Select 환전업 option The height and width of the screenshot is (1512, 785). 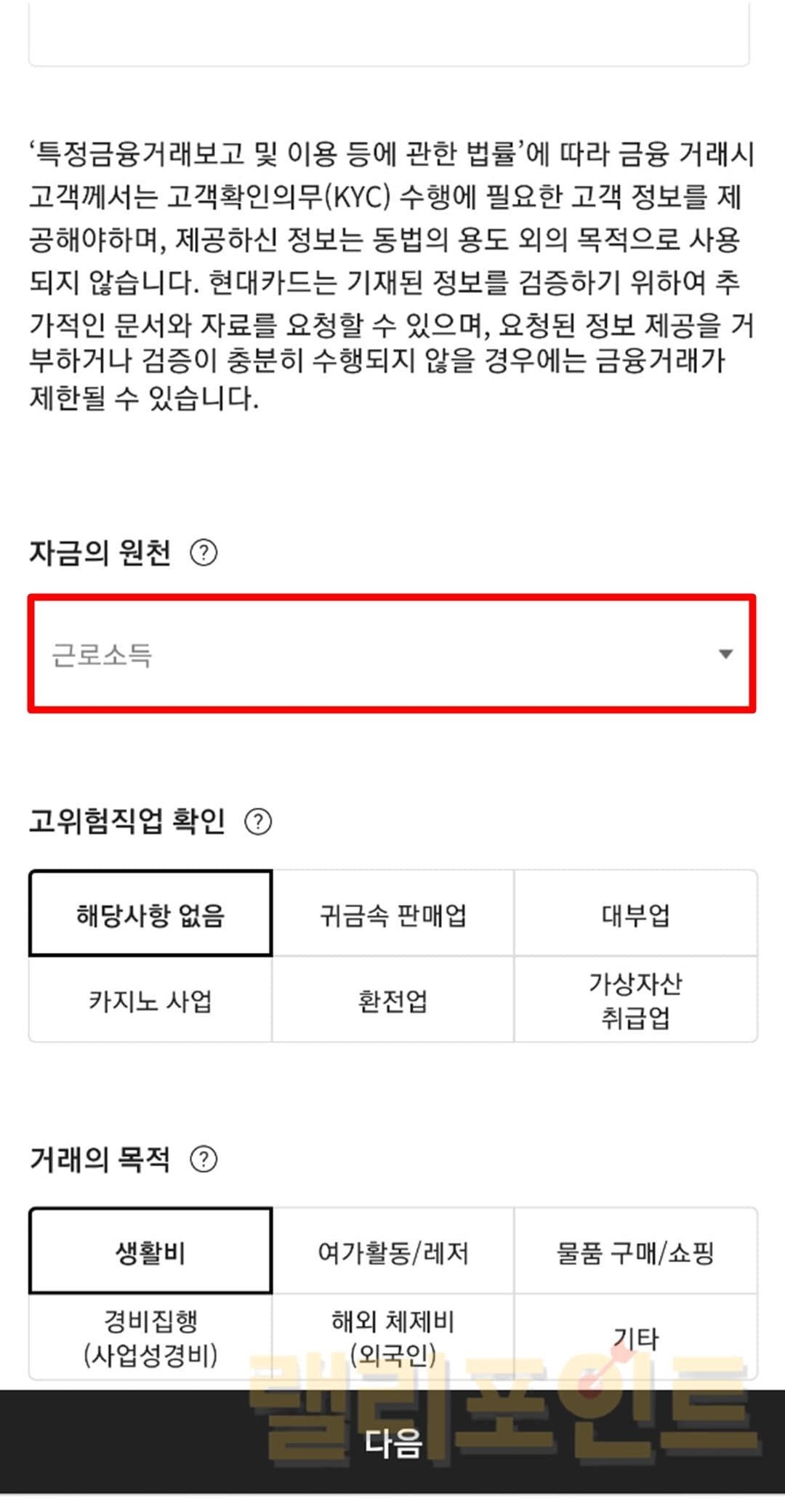(x=392, y=1000)
